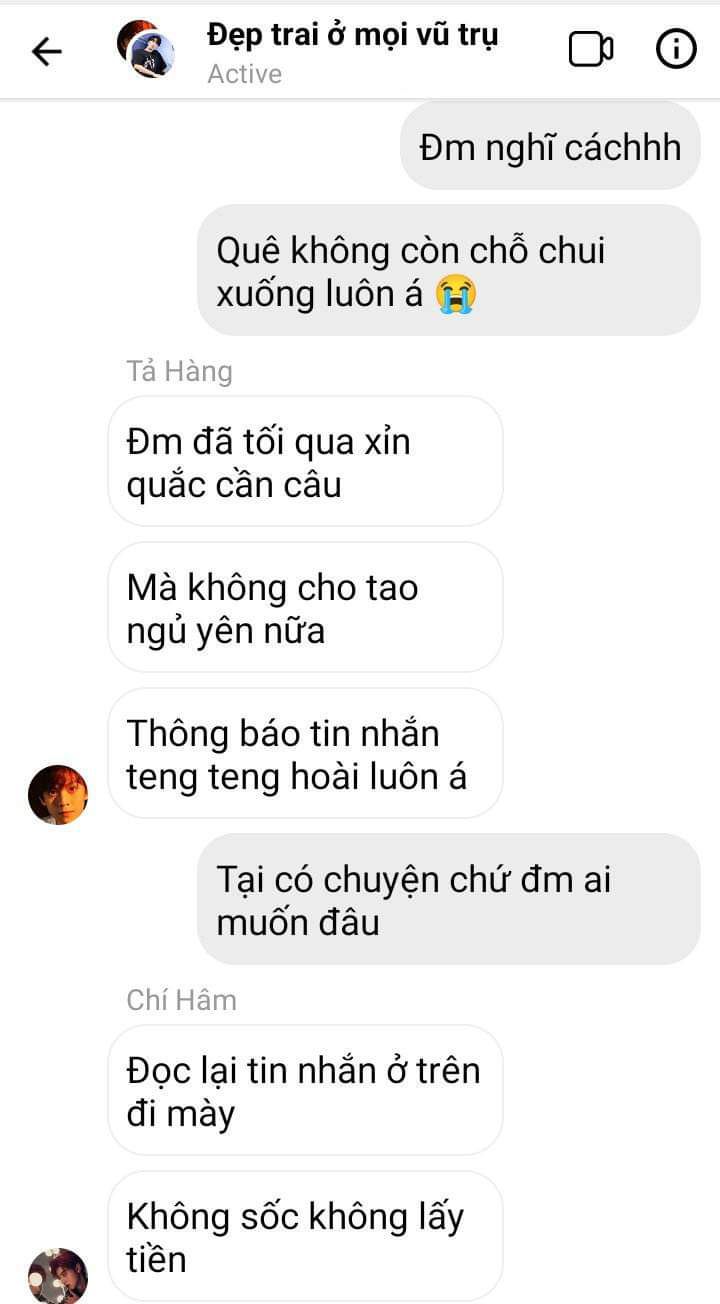Image resolution: width=720 pixels, height=1304 pixels.
Task: Go back using the top-left arrow
Action: pyautogui.click(x=47, y=51)
